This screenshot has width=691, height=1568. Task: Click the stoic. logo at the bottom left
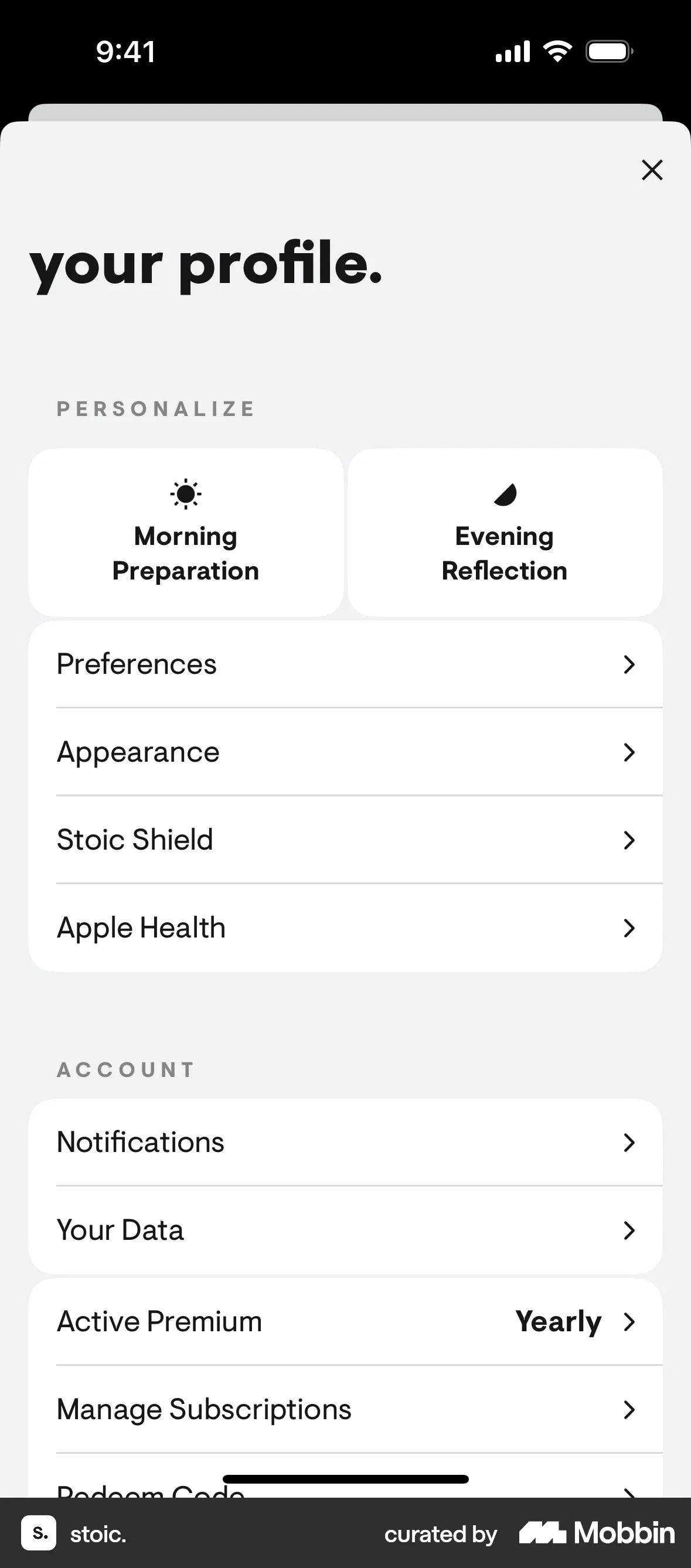pyautogui.click(x=39, y=1533)
